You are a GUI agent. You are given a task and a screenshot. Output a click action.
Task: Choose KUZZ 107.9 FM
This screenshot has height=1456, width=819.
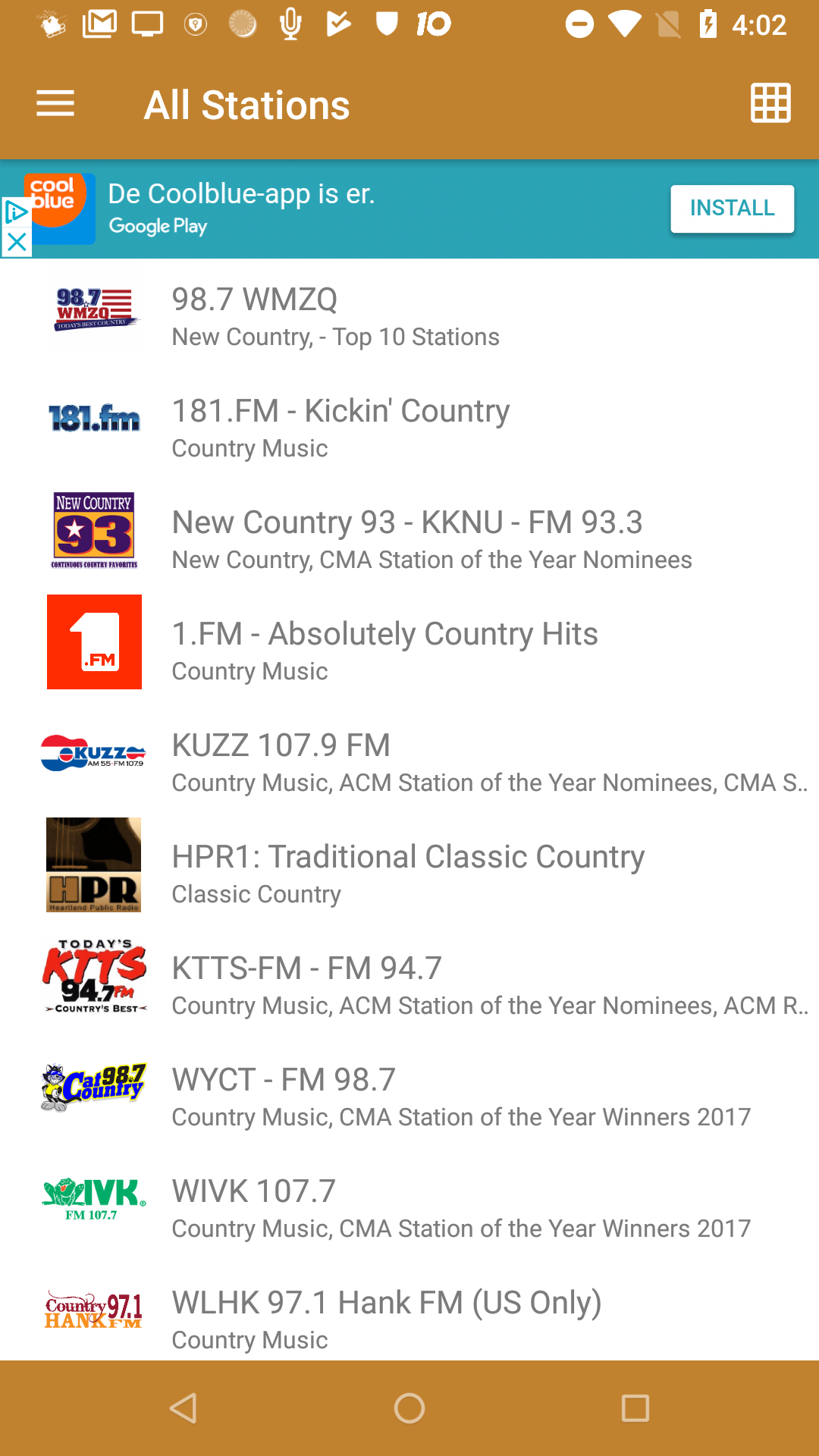[x=409, y=761]
